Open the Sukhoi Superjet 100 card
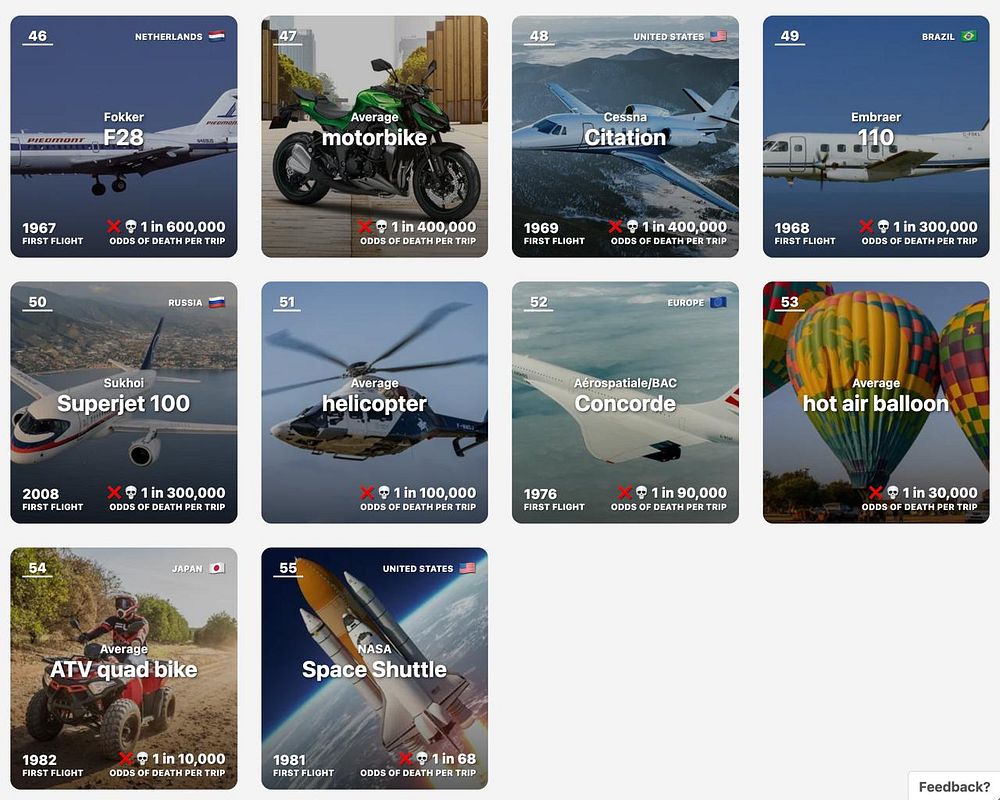 [124, 403]
